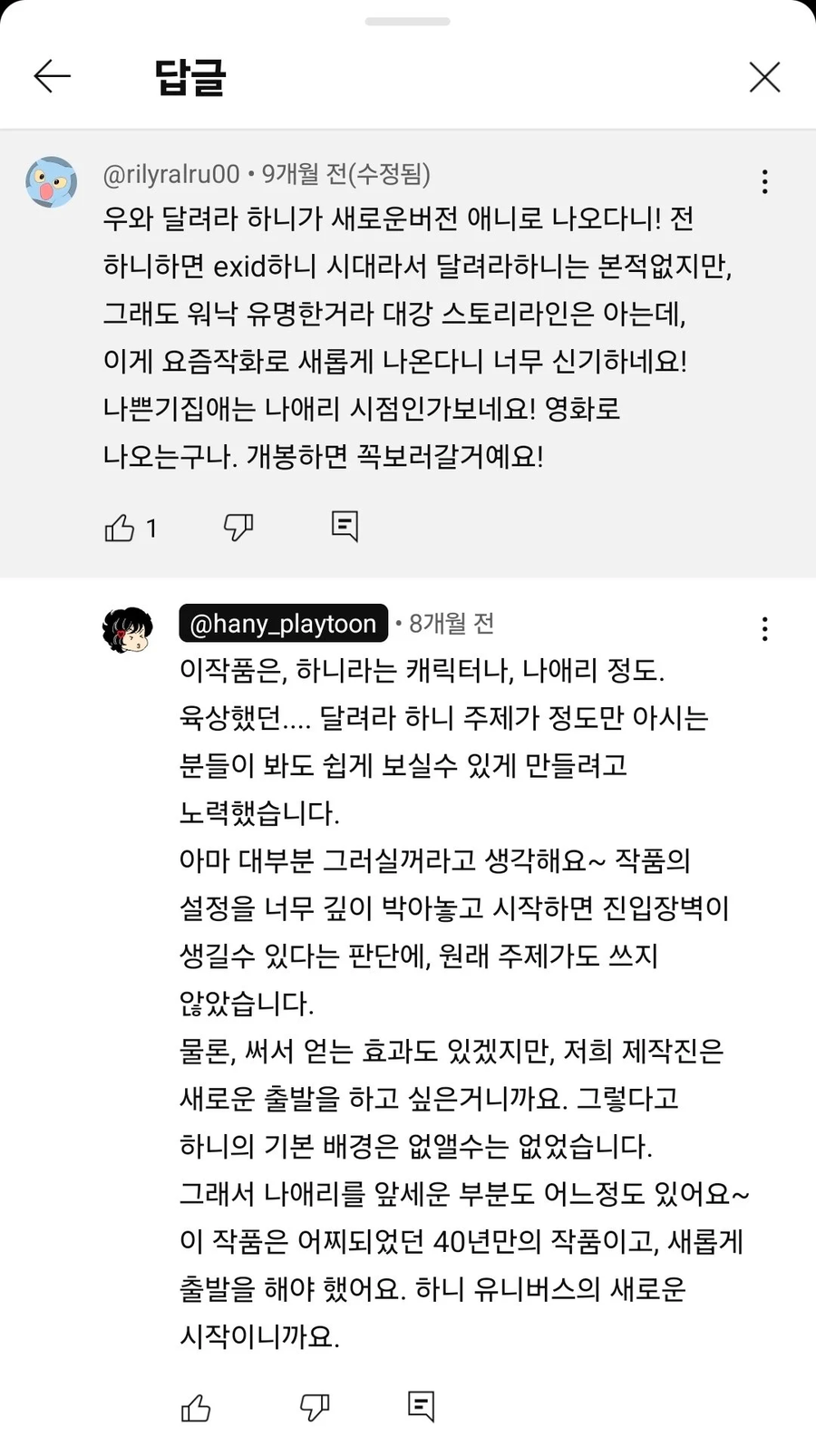The width and height of the screenshot is (816, 1456).
Task: Like @hany_playtoon's reply
Action: [x=196, y=1408]
